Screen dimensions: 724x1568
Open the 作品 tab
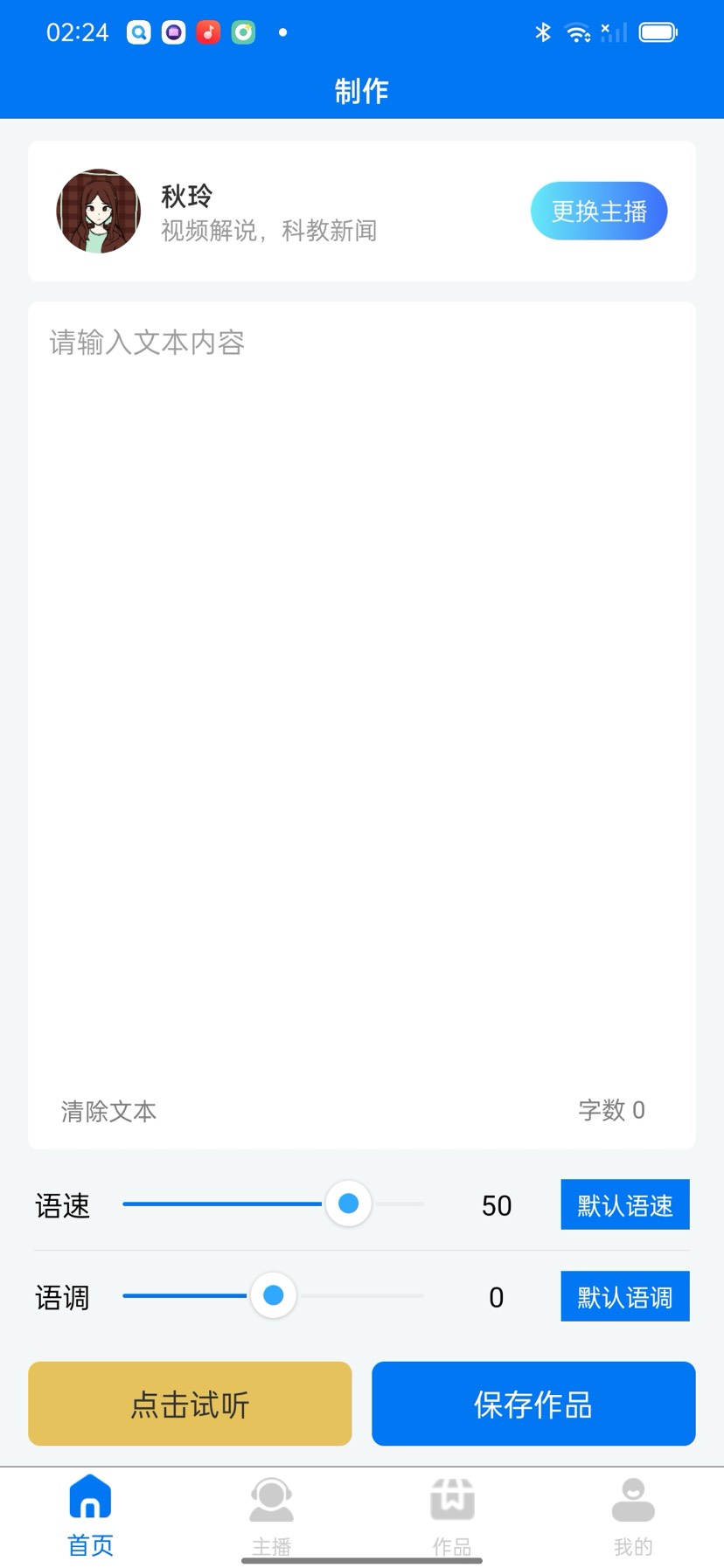click(x=452, y=1516)
